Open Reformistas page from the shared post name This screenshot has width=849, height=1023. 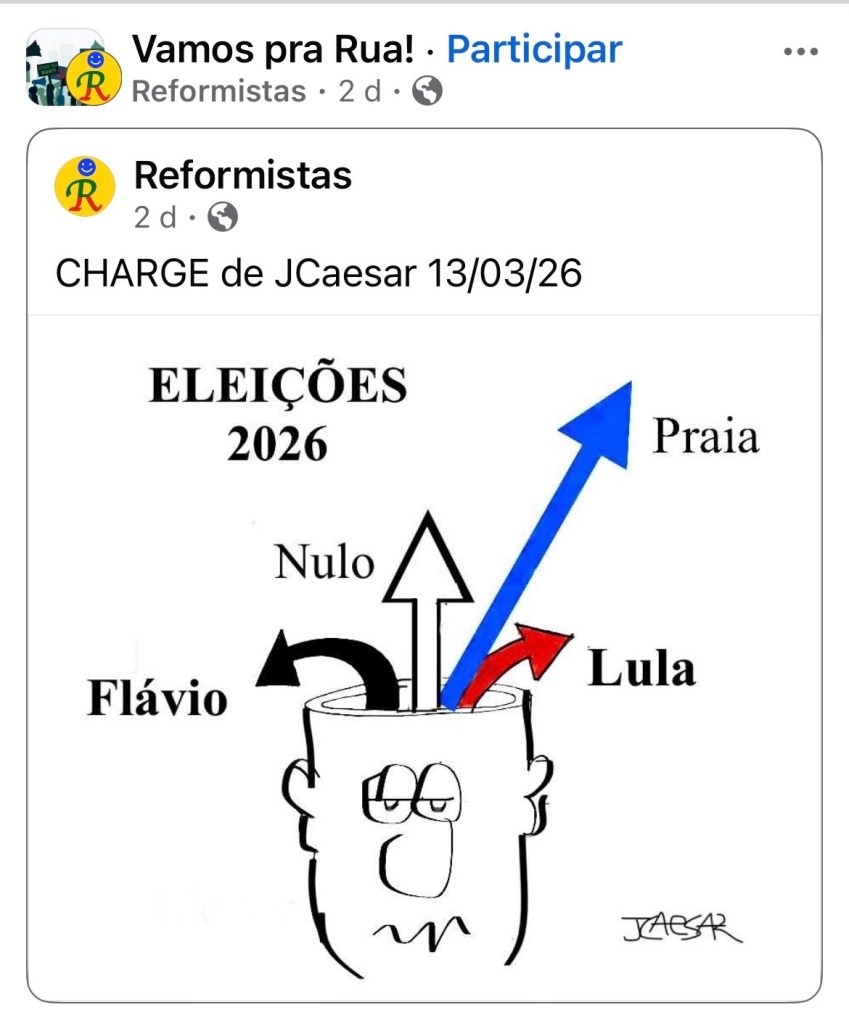coord(243,175)
